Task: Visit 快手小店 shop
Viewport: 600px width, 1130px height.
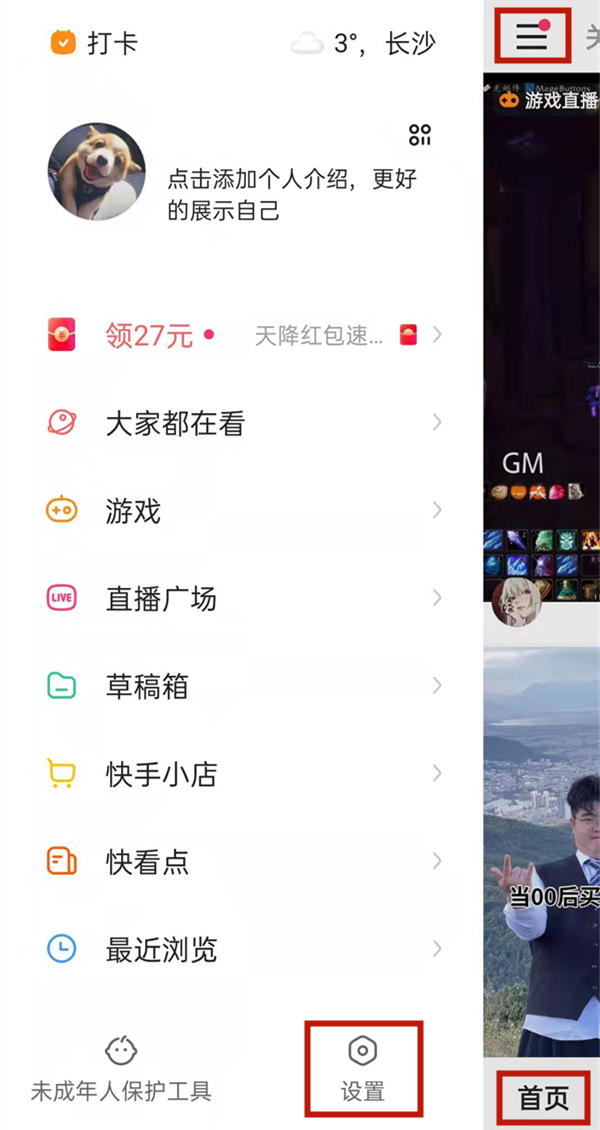Action: tap(240, 774)
